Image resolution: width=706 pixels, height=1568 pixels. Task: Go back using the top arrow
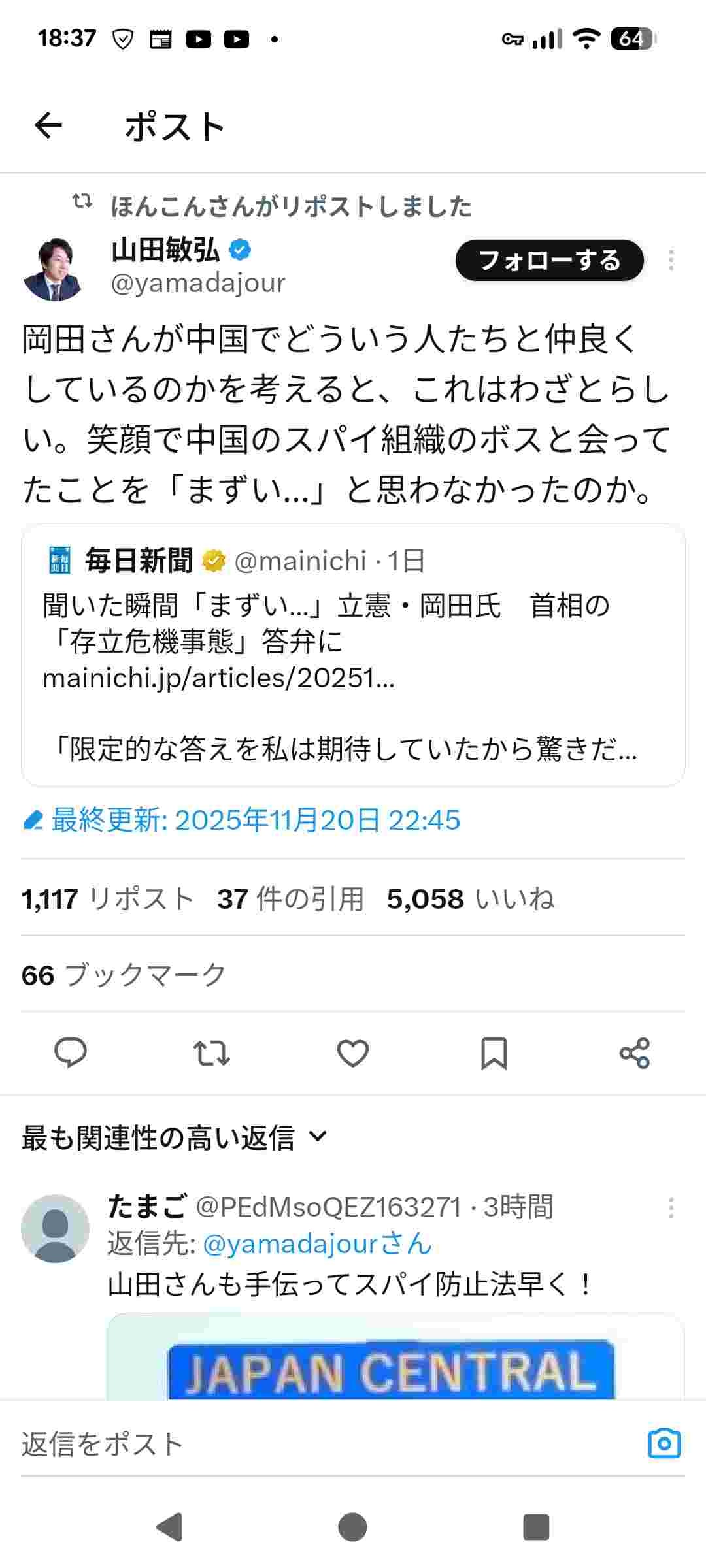click(x=48, y=125)
